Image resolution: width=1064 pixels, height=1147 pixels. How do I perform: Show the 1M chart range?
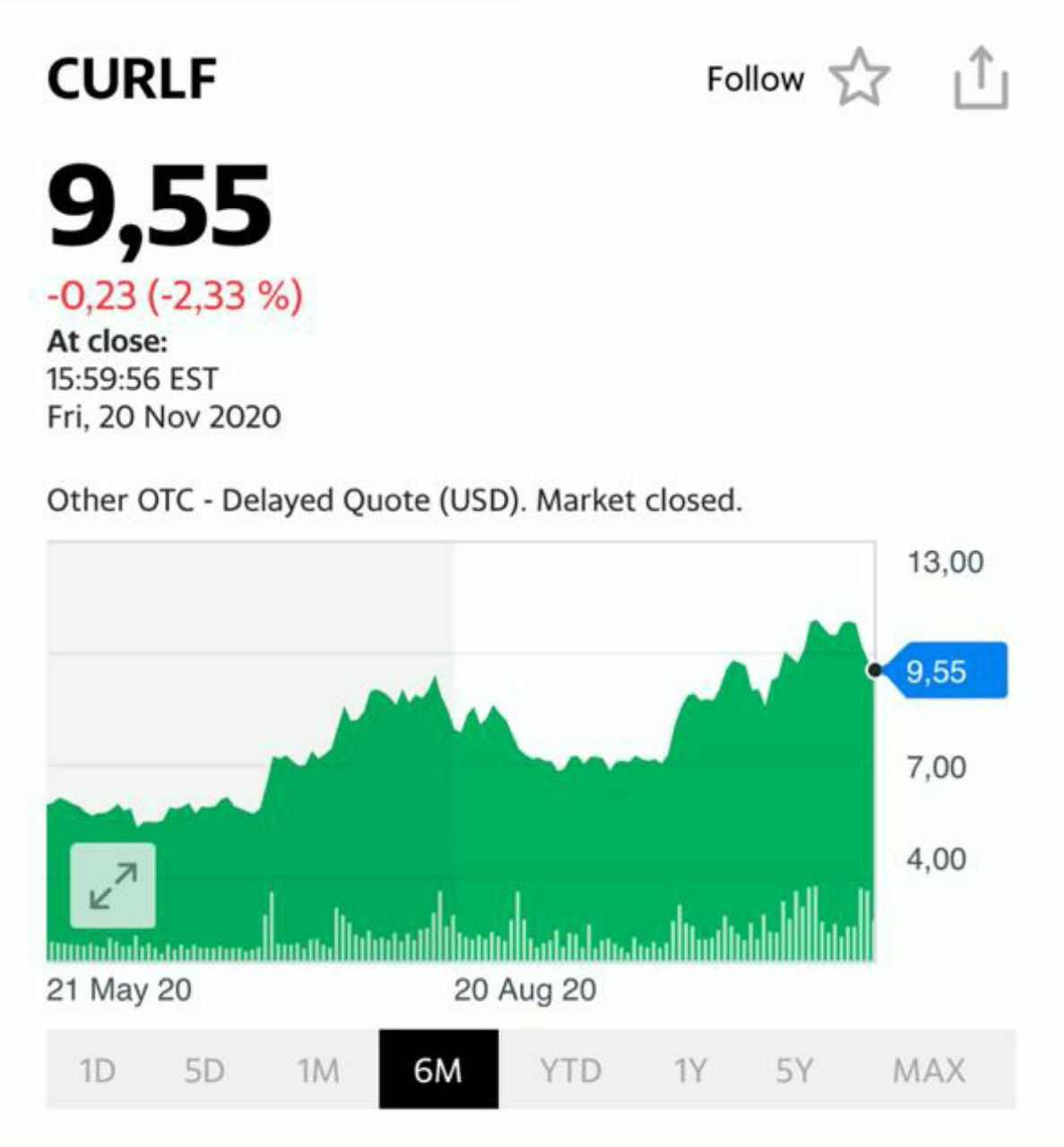pyautogui.click(x=318, y=1070)
